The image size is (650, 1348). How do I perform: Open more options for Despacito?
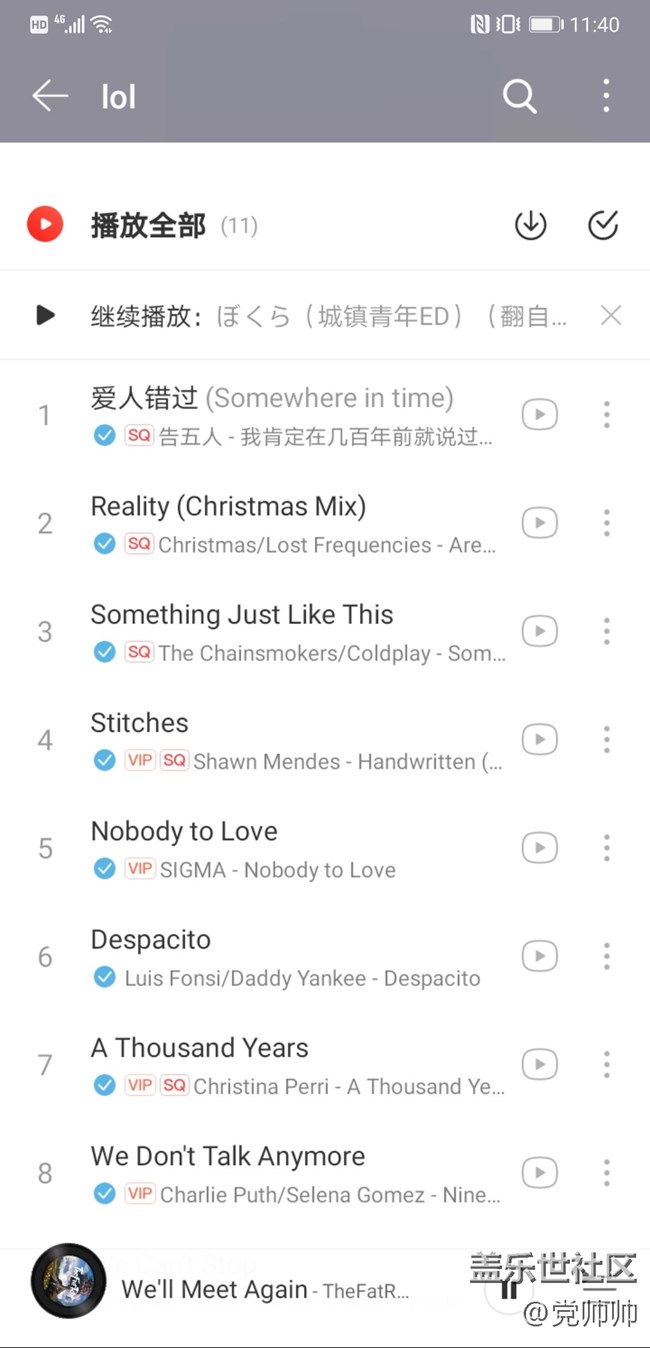606,956
